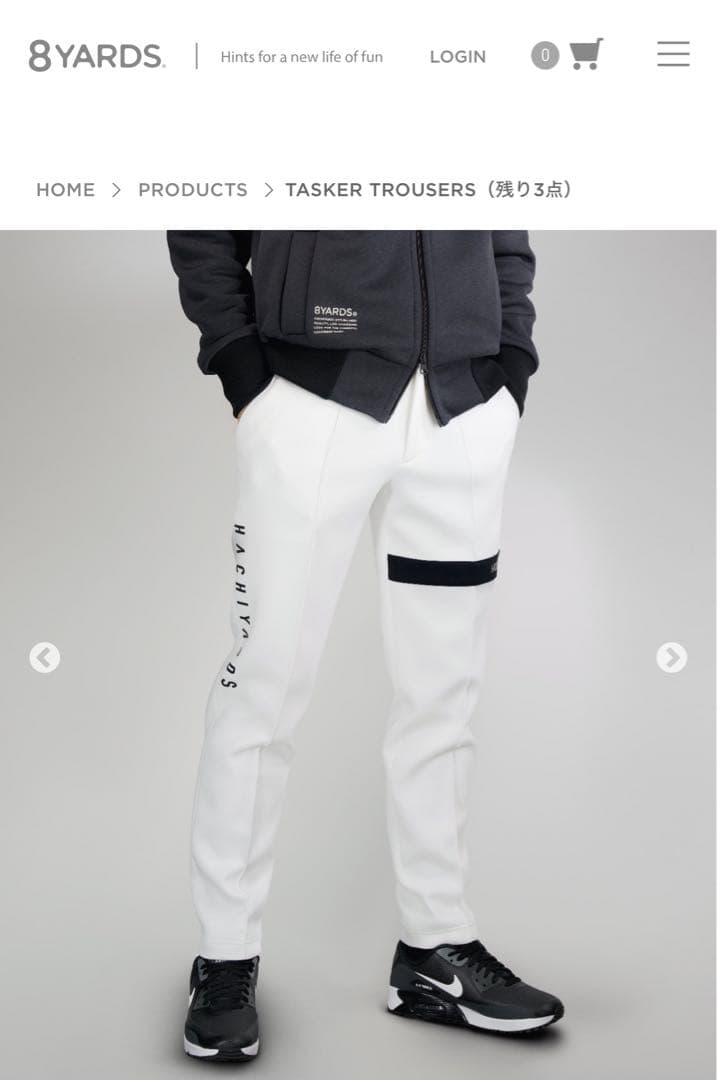The width and height of the screenshot is (717, 1080).
Task: Tap the 8YARDS logo to go home
Action: (97, 57)
